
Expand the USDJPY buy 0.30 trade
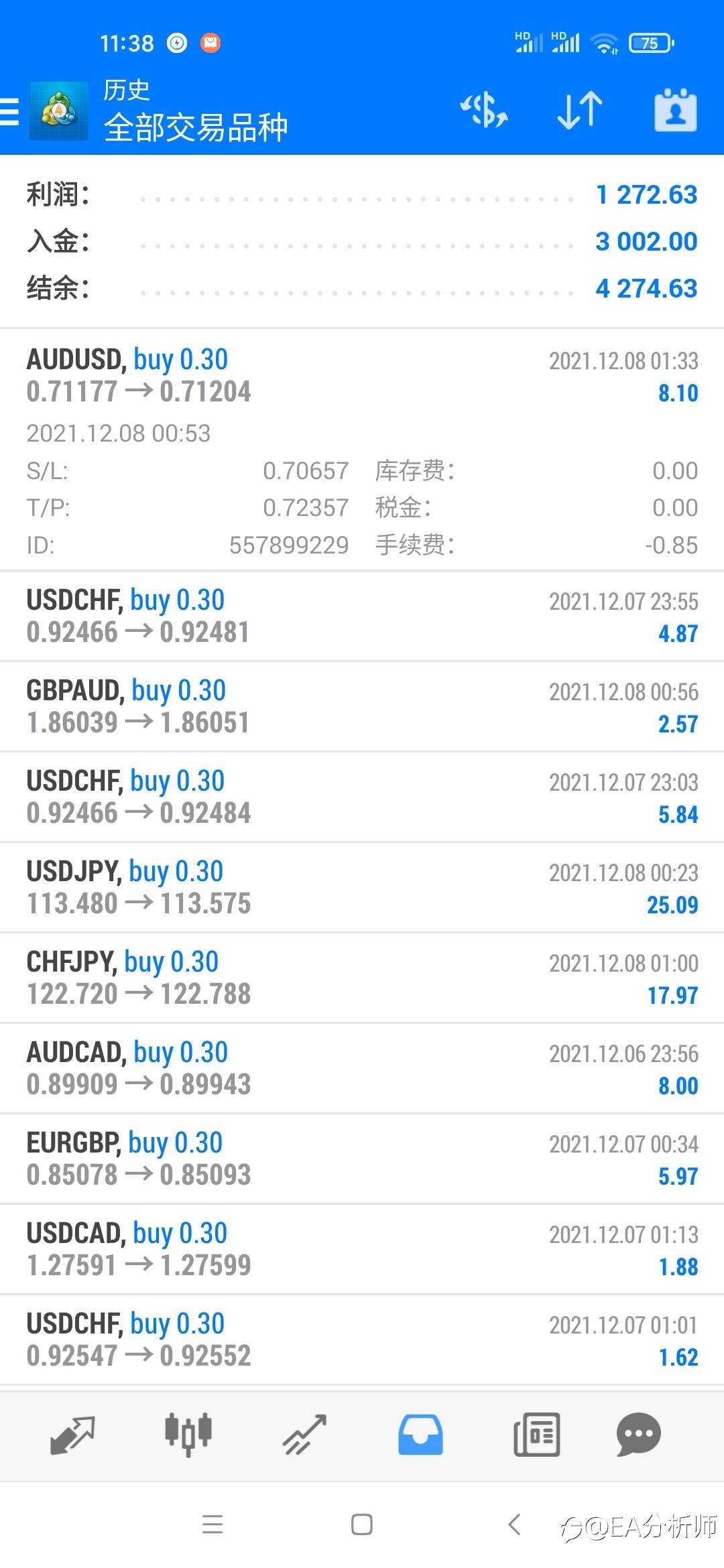pos(362,888)
